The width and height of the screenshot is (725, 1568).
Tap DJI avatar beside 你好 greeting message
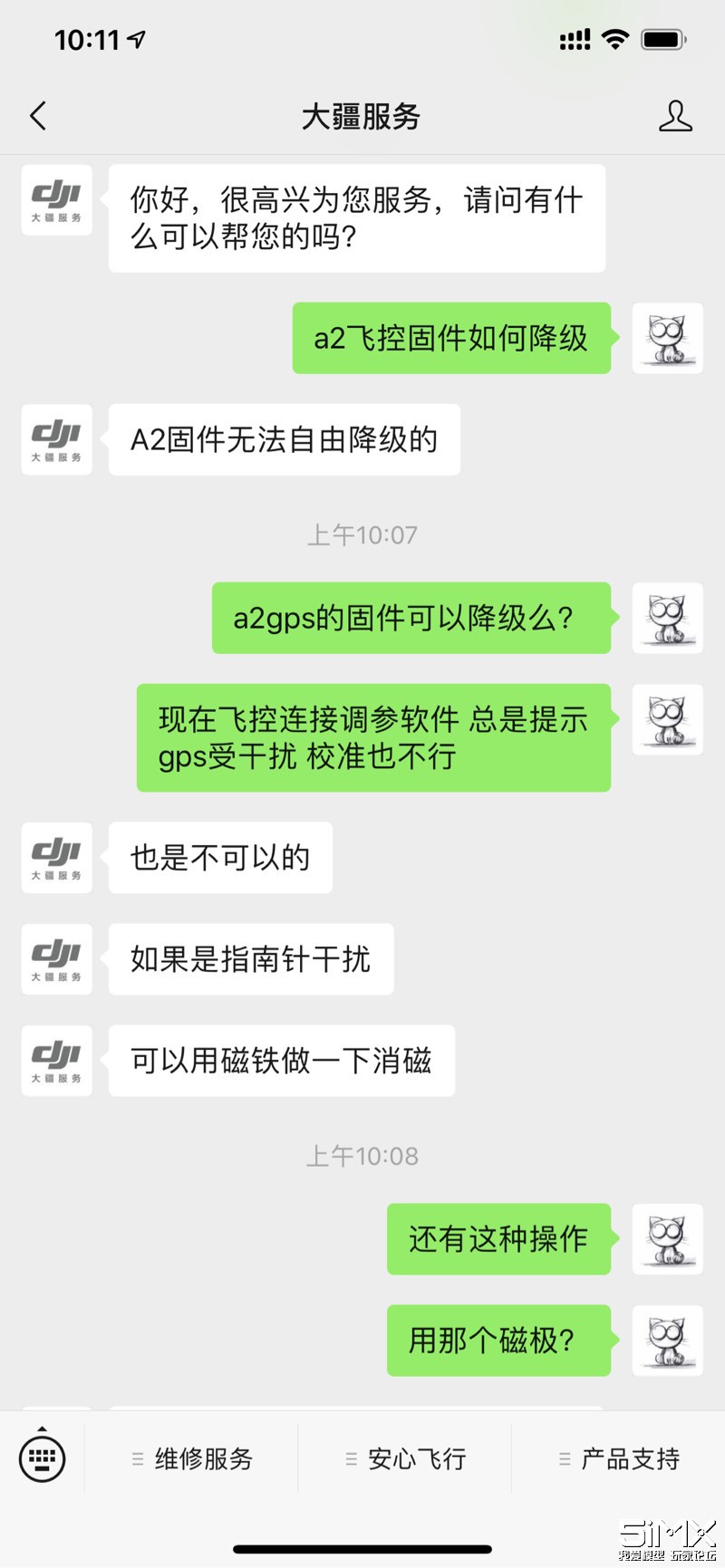click(57, 201)
